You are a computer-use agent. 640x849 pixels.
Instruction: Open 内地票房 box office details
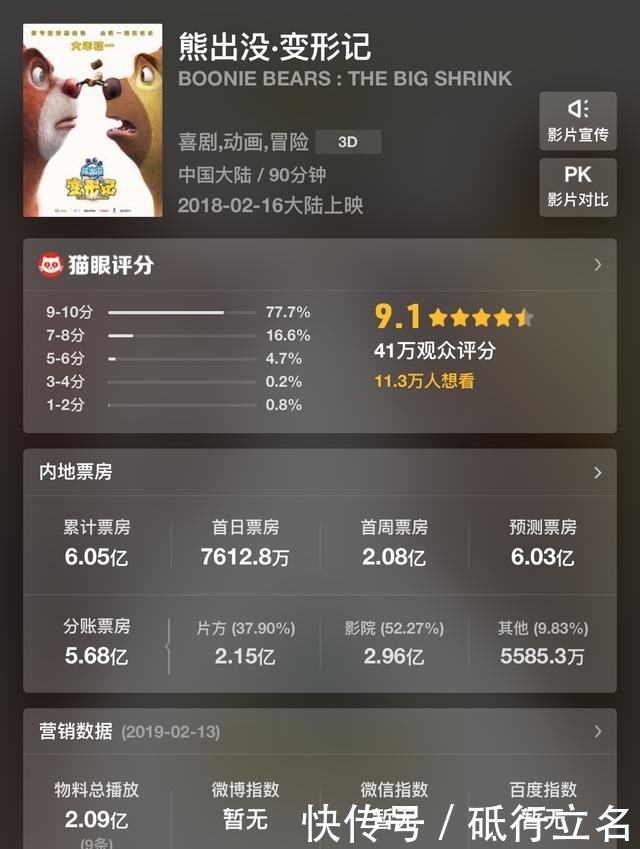[x=597, y=473]
